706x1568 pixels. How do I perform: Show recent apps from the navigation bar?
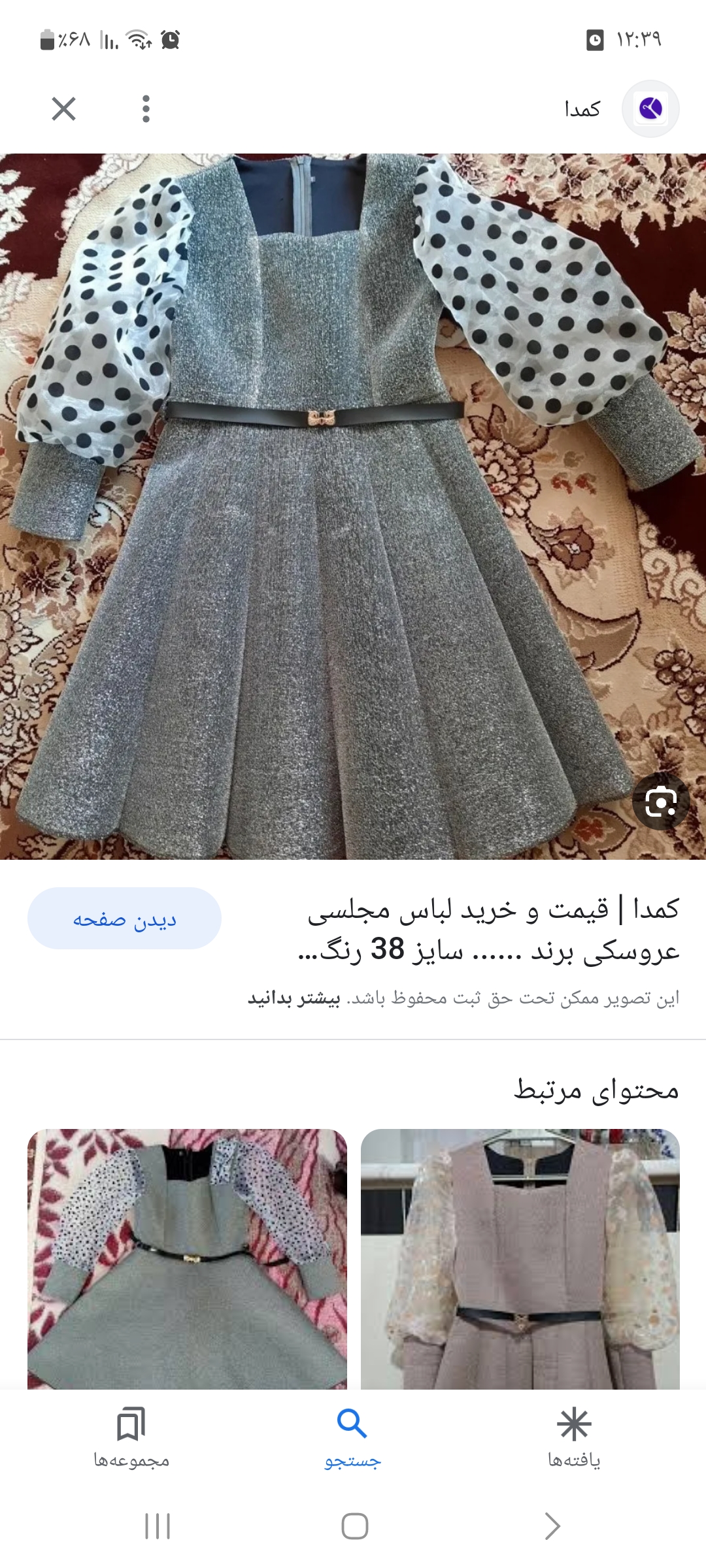pos(158,1526)
